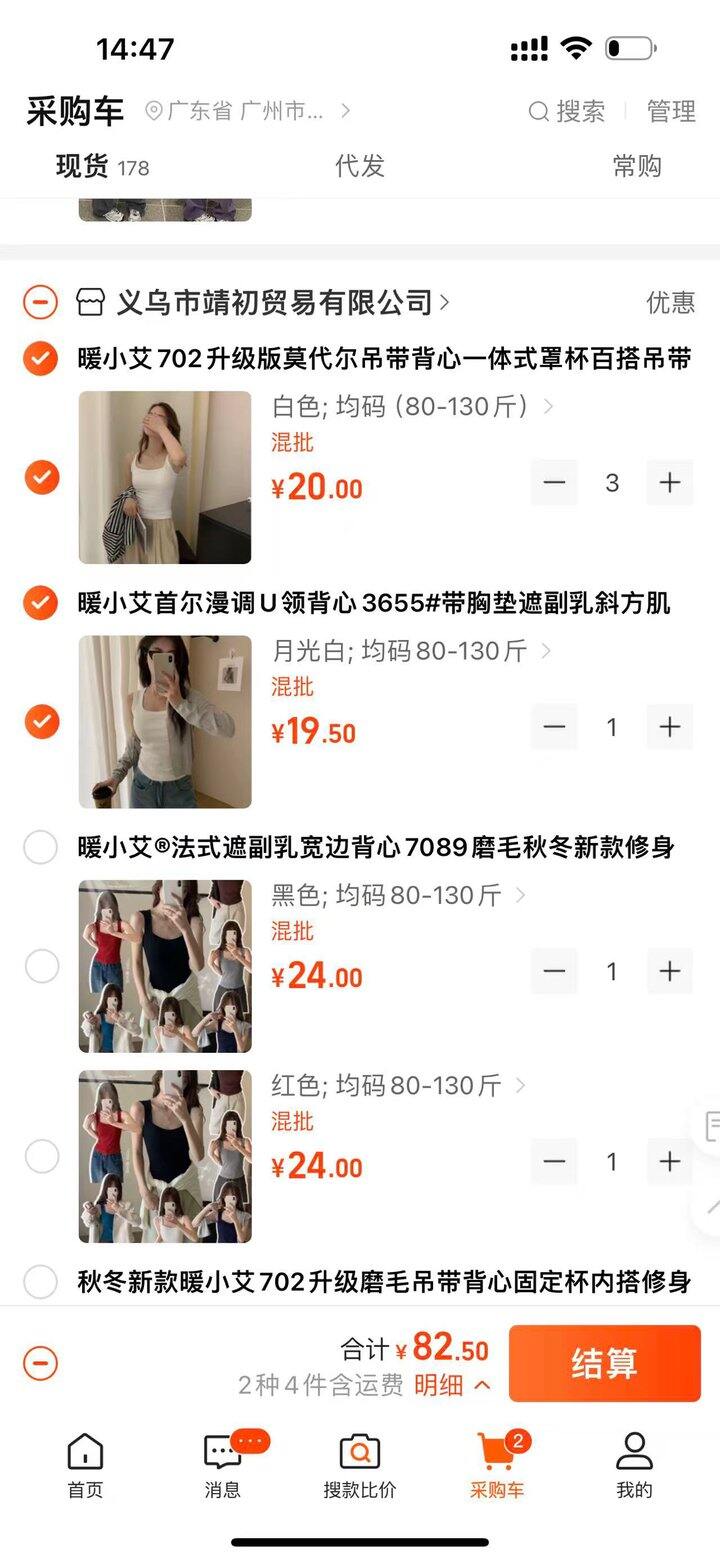This screenshot has width=720, height=1560.
Task: Open the 搜索 cart search
Action: [567, 111]
